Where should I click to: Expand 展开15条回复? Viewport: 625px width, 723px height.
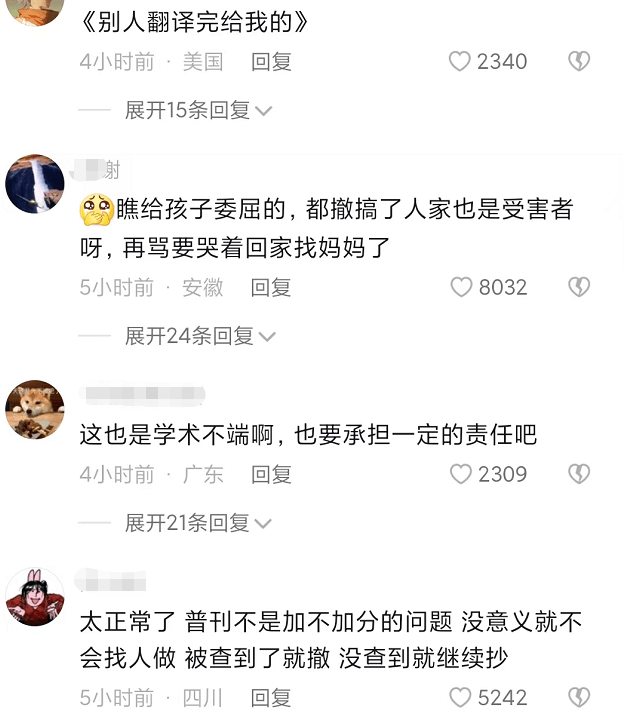[197, 111]
